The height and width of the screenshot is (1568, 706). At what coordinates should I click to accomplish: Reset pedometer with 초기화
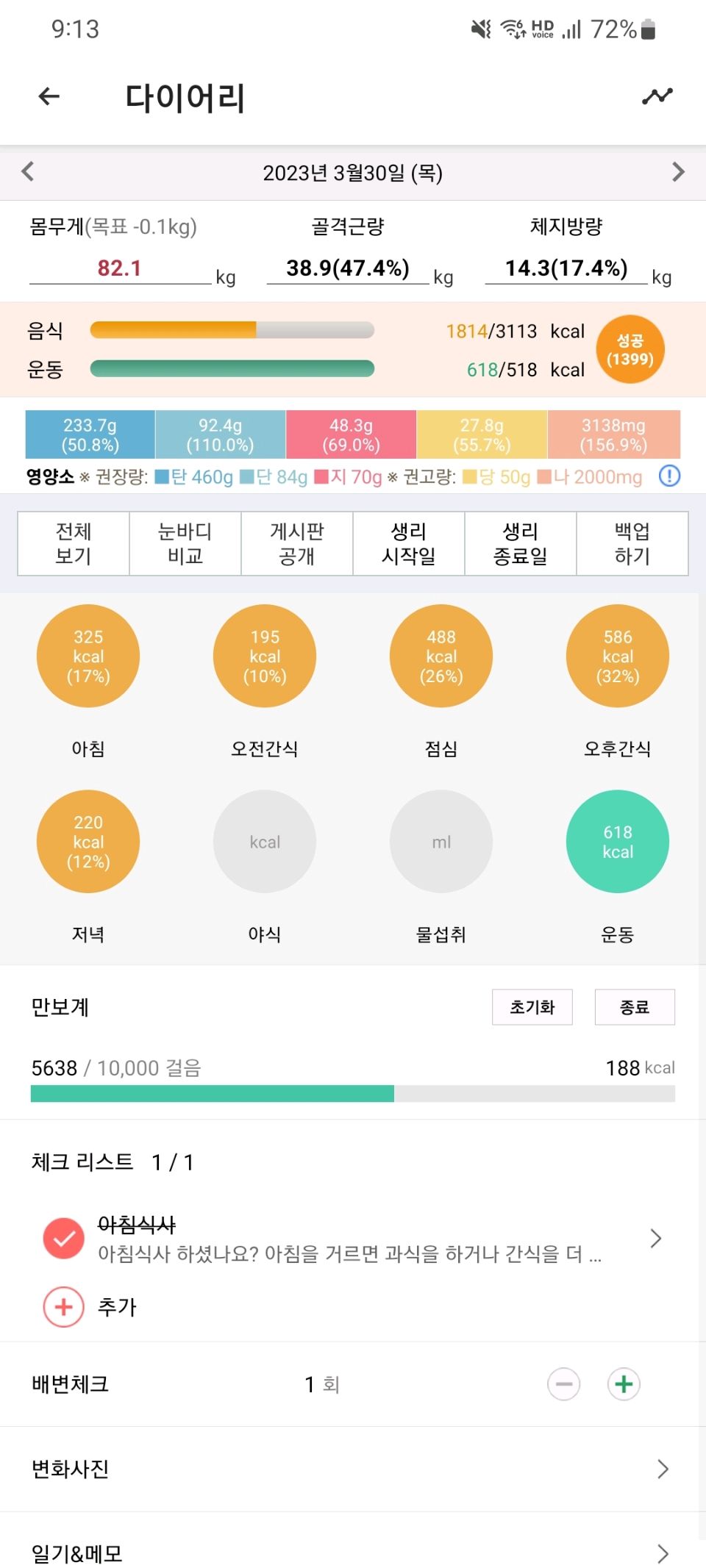click(532, 1007)
